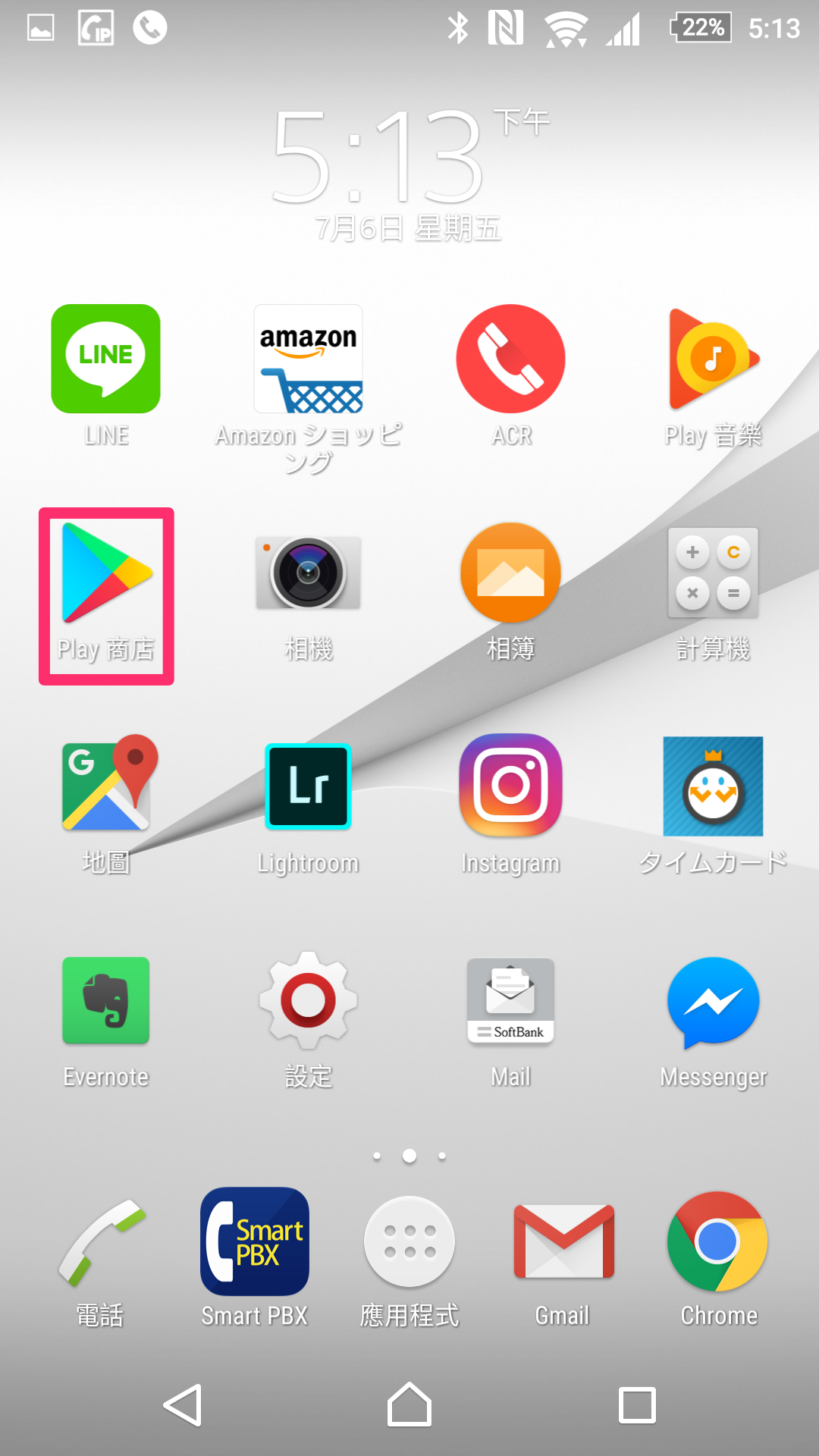The height and width of the screenshot is (1456, 819).
Task: Launch the 相機 camera app
Action: 308,574
